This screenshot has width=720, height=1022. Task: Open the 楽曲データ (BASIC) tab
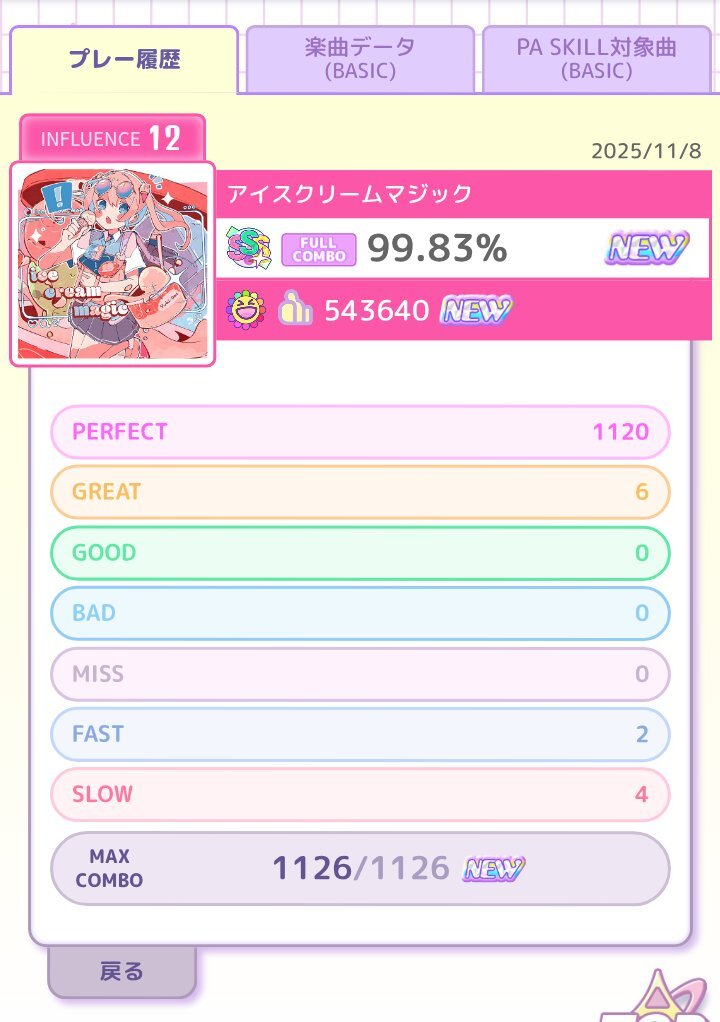pos(360,59)
